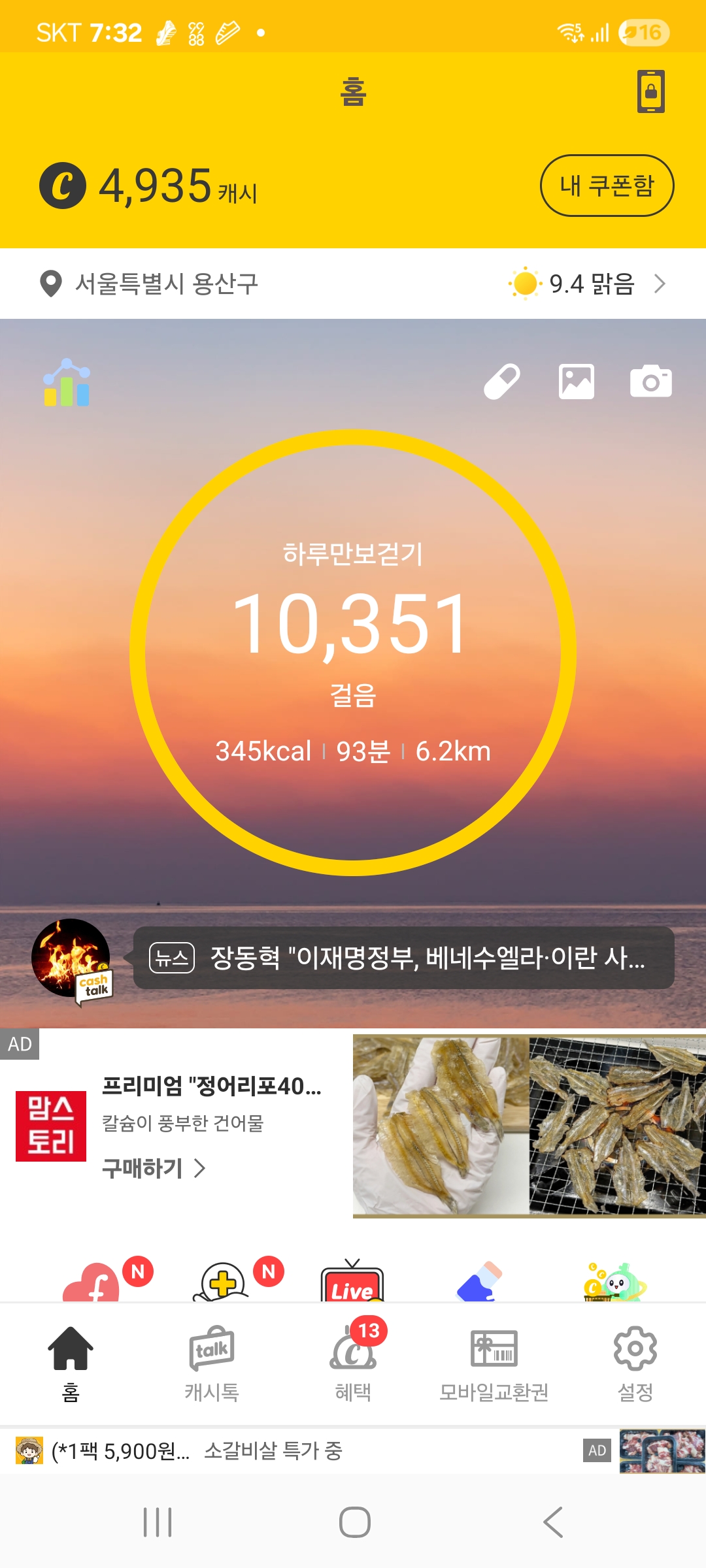Choose a background from gallery icon
706x1568 pixels.
[x=577, y=382]
